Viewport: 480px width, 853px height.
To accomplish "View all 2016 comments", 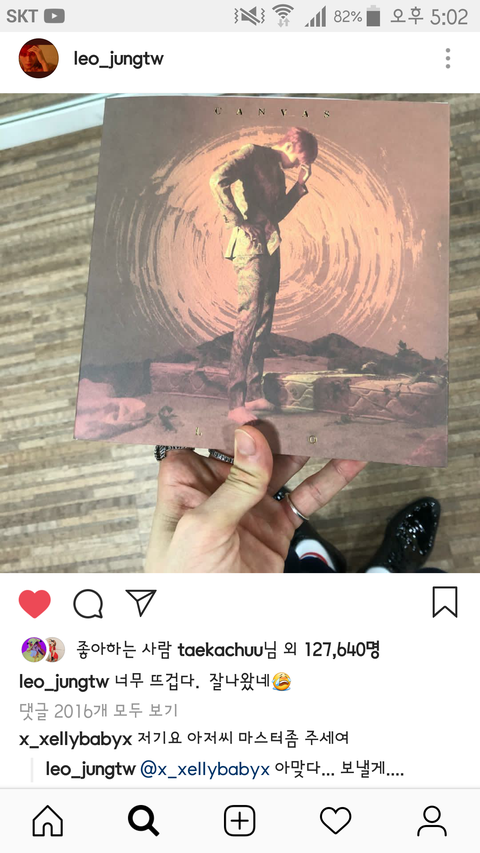I will tap(99, 710).
